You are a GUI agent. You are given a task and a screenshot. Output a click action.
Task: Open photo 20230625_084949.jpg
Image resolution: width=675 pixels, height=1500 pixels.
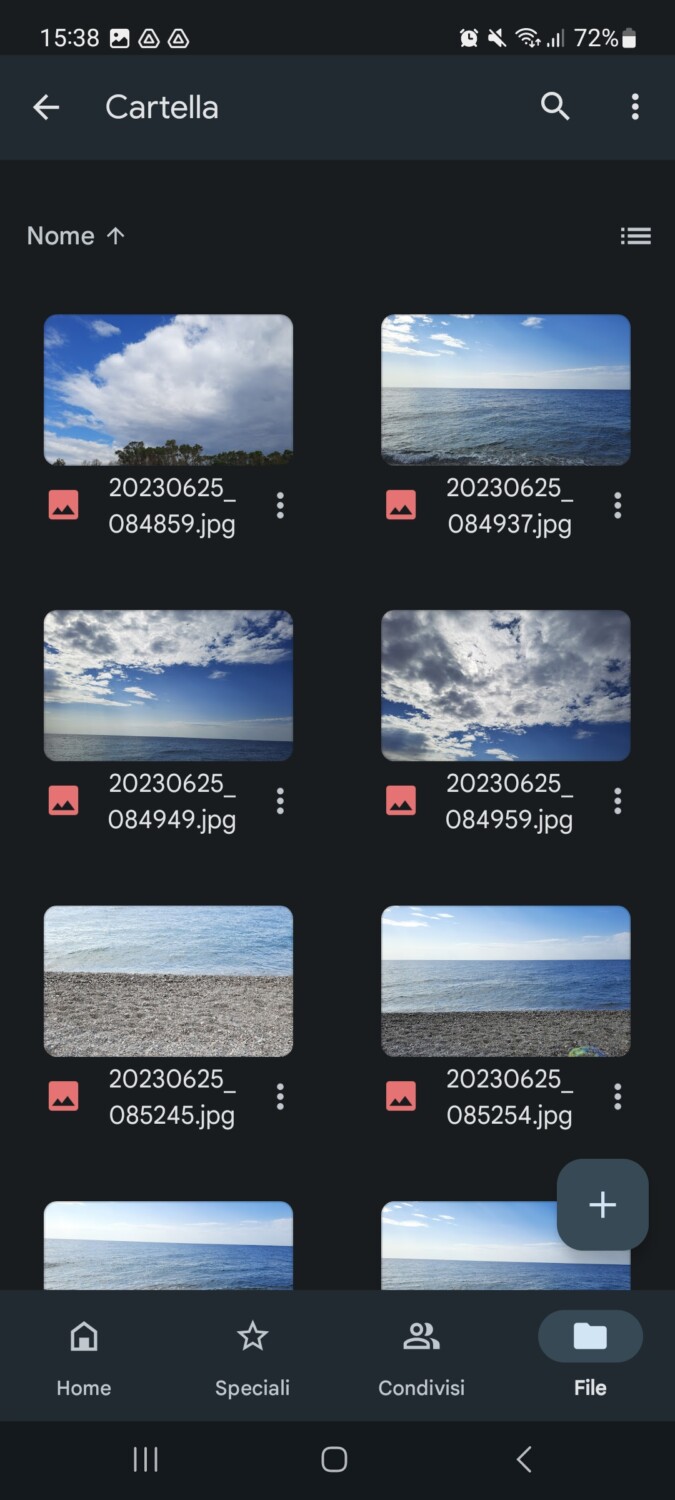[x=168, y=686]
